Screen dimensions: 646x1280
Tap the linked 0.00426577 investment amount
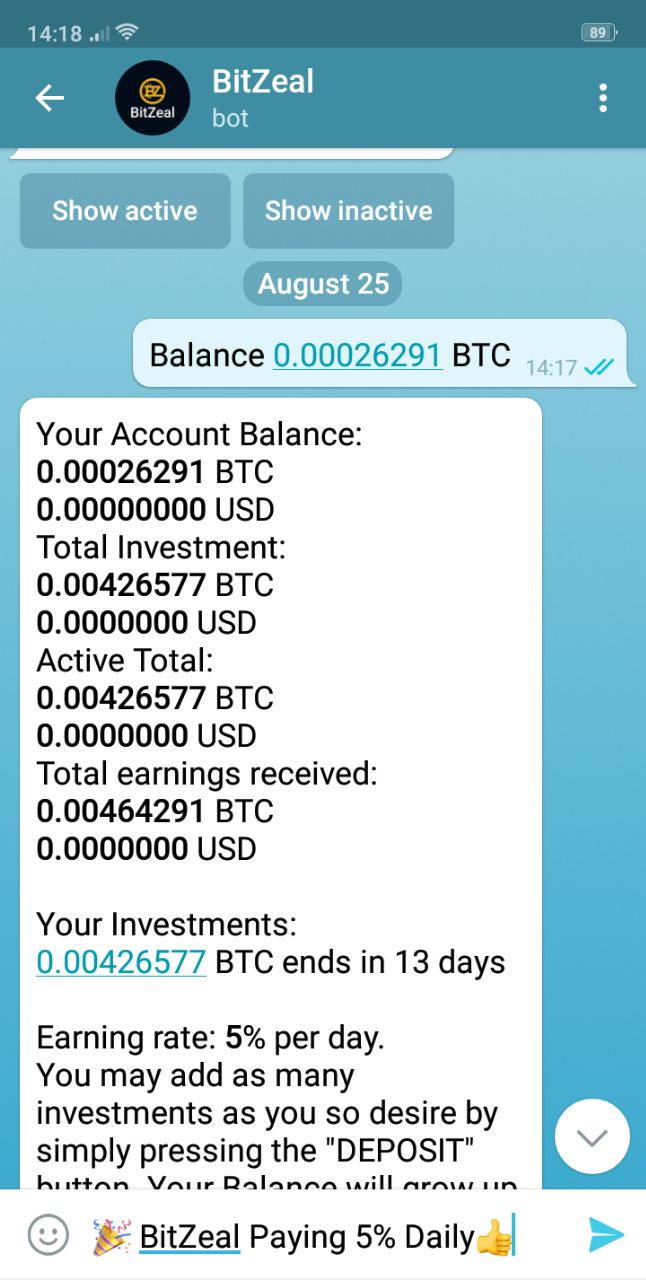click(121, 962)
